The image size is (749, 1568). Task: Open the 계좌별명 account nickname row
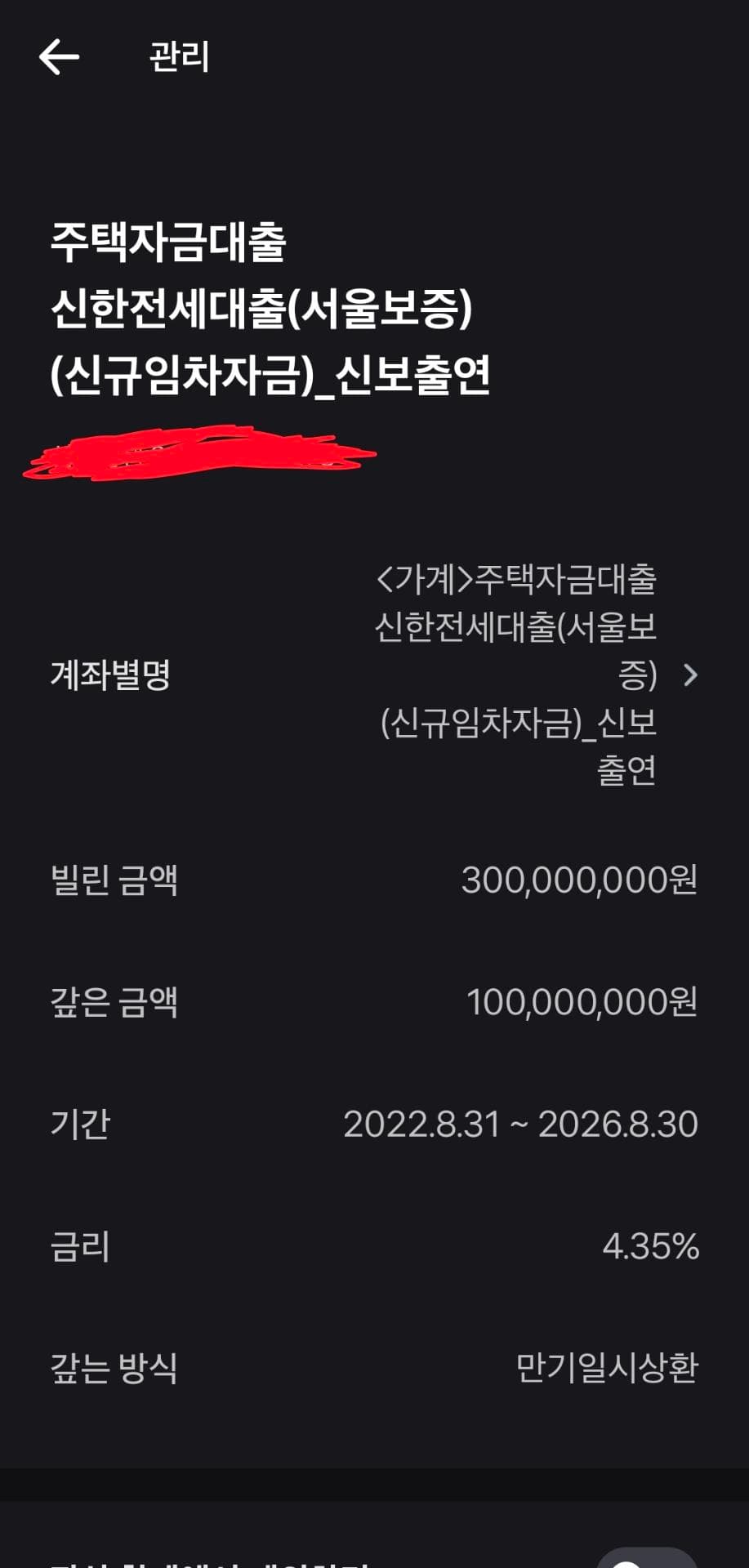pos(689,675)
